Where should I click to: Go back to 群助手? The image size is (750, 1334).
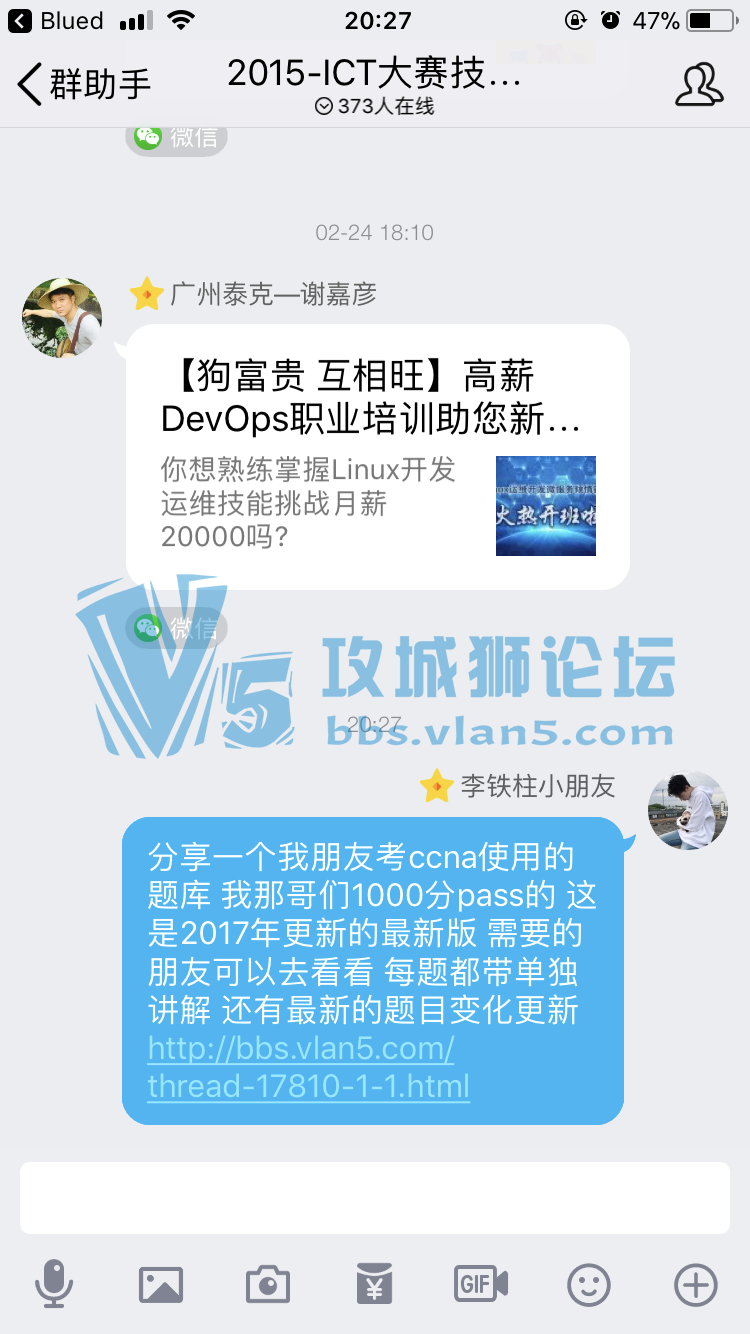[x=84, y=84]
